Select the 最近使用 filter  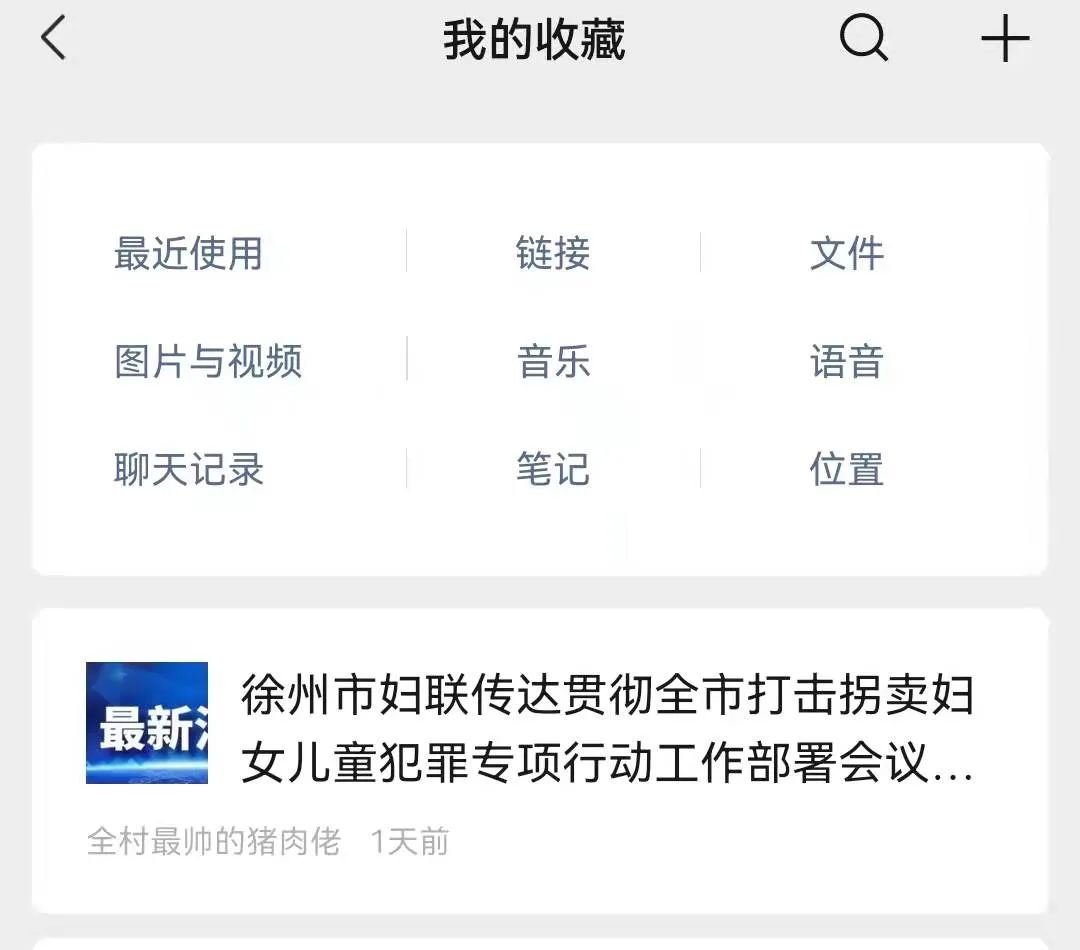coord(189,253)
